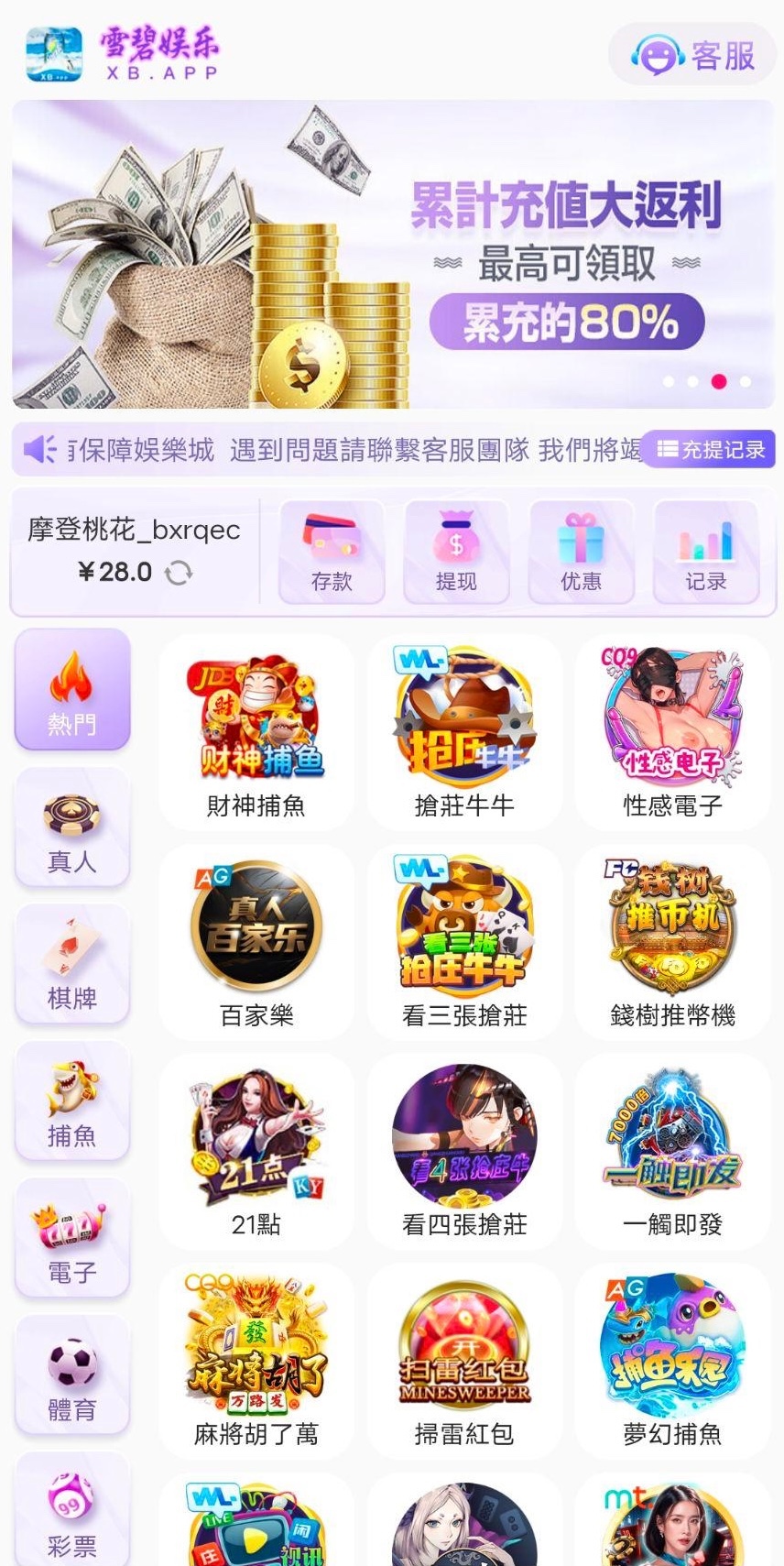
Task: Launch the 錢樹推幣機 game
Action: click(672, 942)
